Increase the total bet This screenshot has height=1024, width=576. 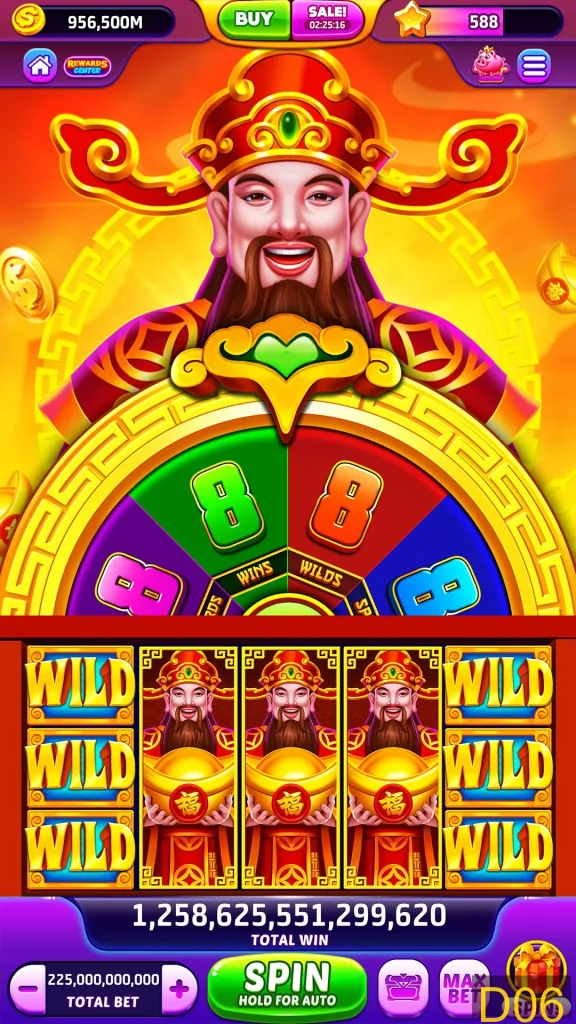click(179, 988)
